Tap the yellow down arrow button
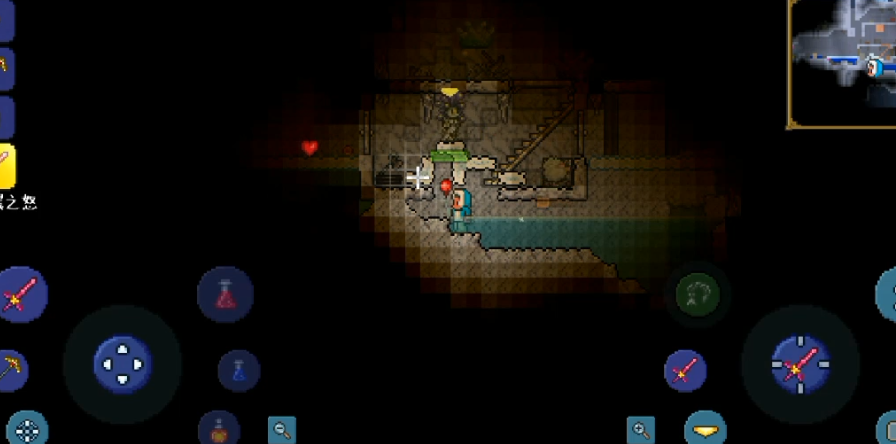 pyautogui.click(x=705, y=429)
